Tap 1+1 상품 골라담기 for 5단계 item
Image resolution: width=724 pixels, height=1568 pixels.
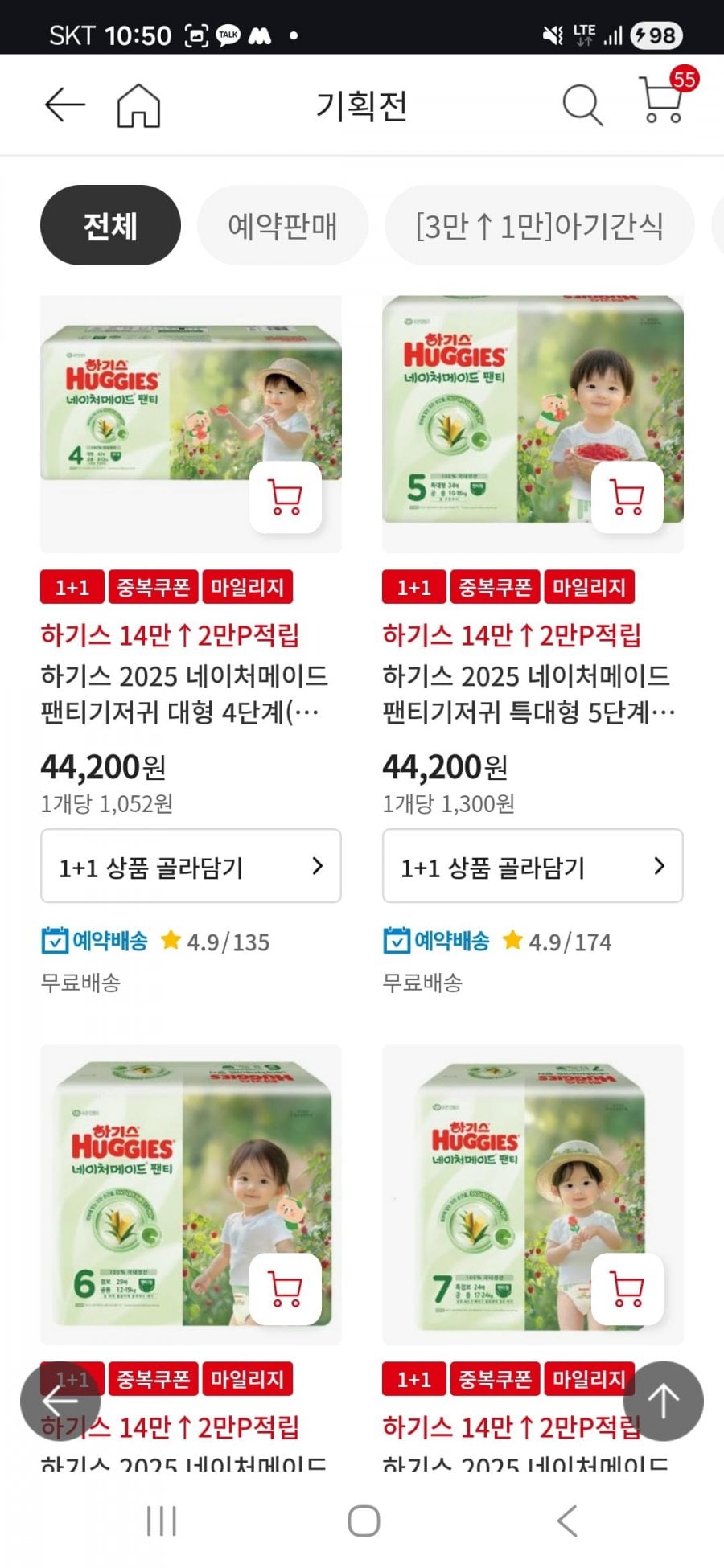(533, 866)
